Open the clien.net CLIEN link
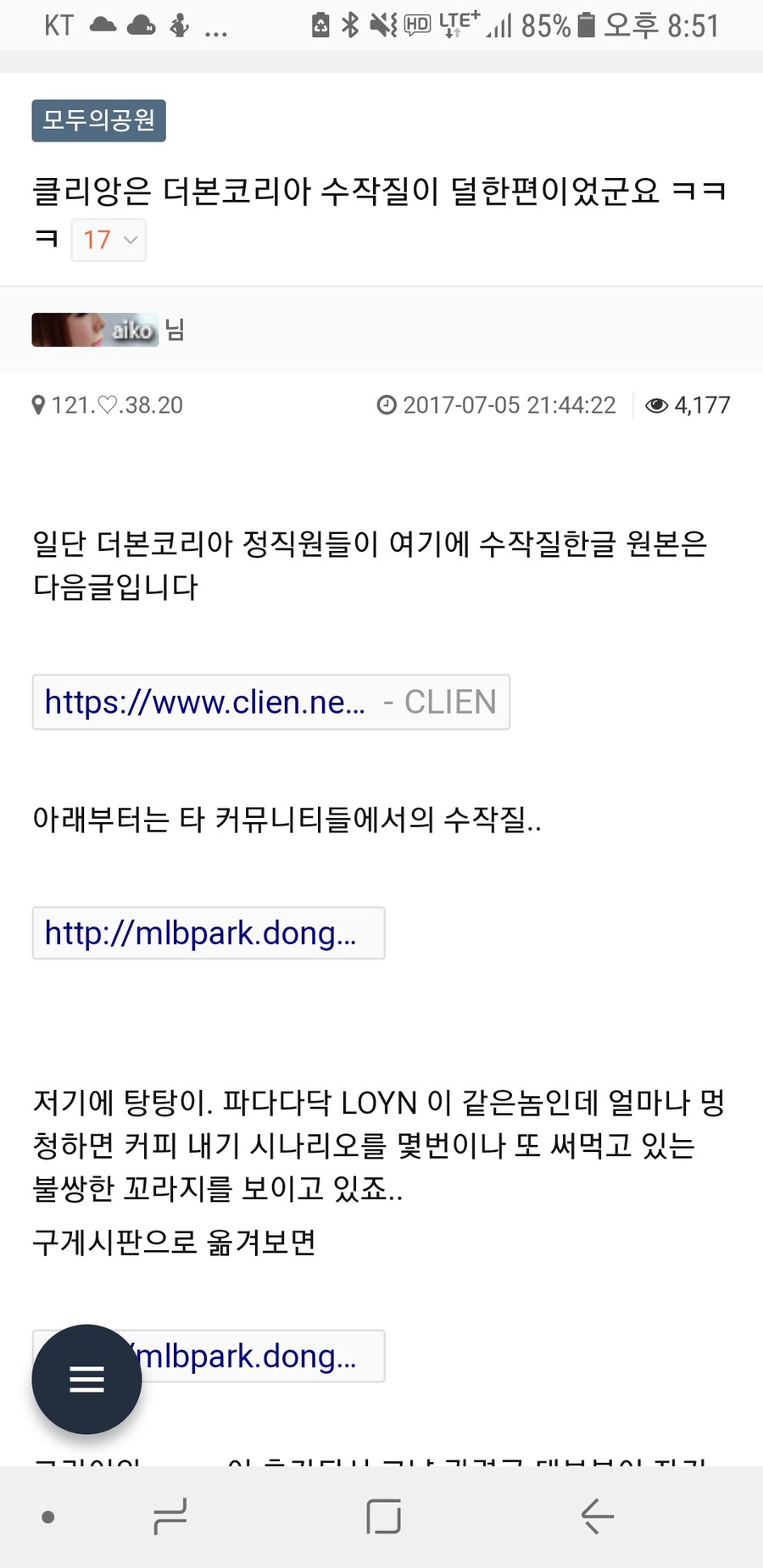This screenshot has width=763, height=1568. 270,702
